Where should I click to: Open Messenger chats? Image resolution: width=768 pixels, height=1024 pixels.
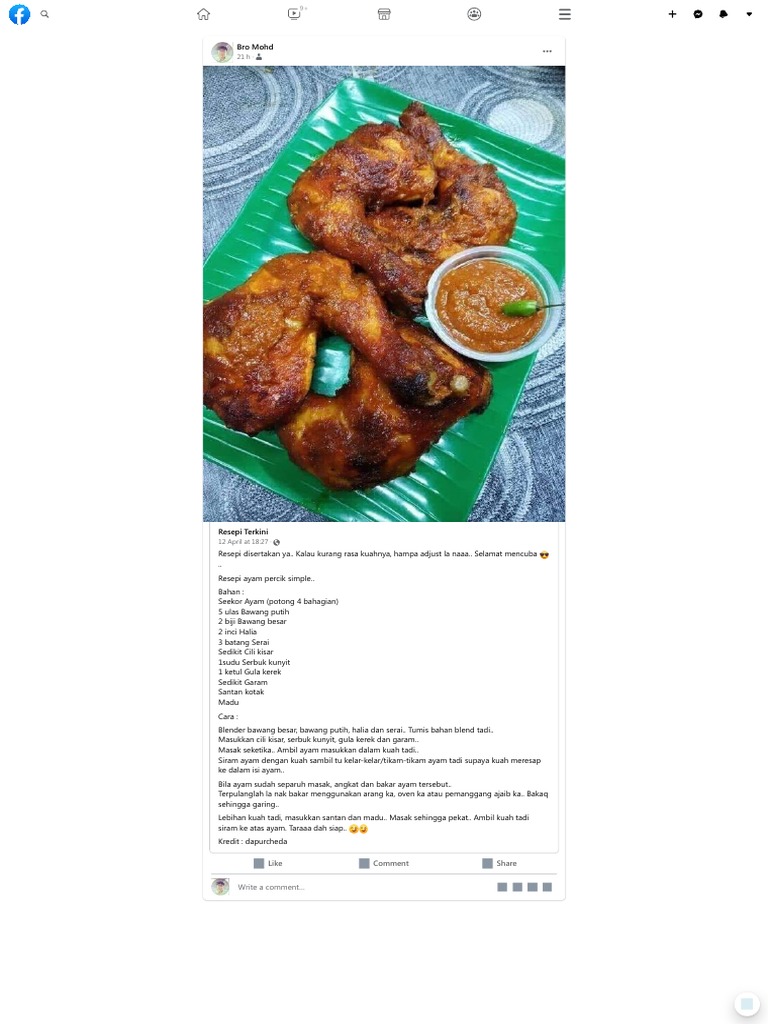[x=698, y=14]
